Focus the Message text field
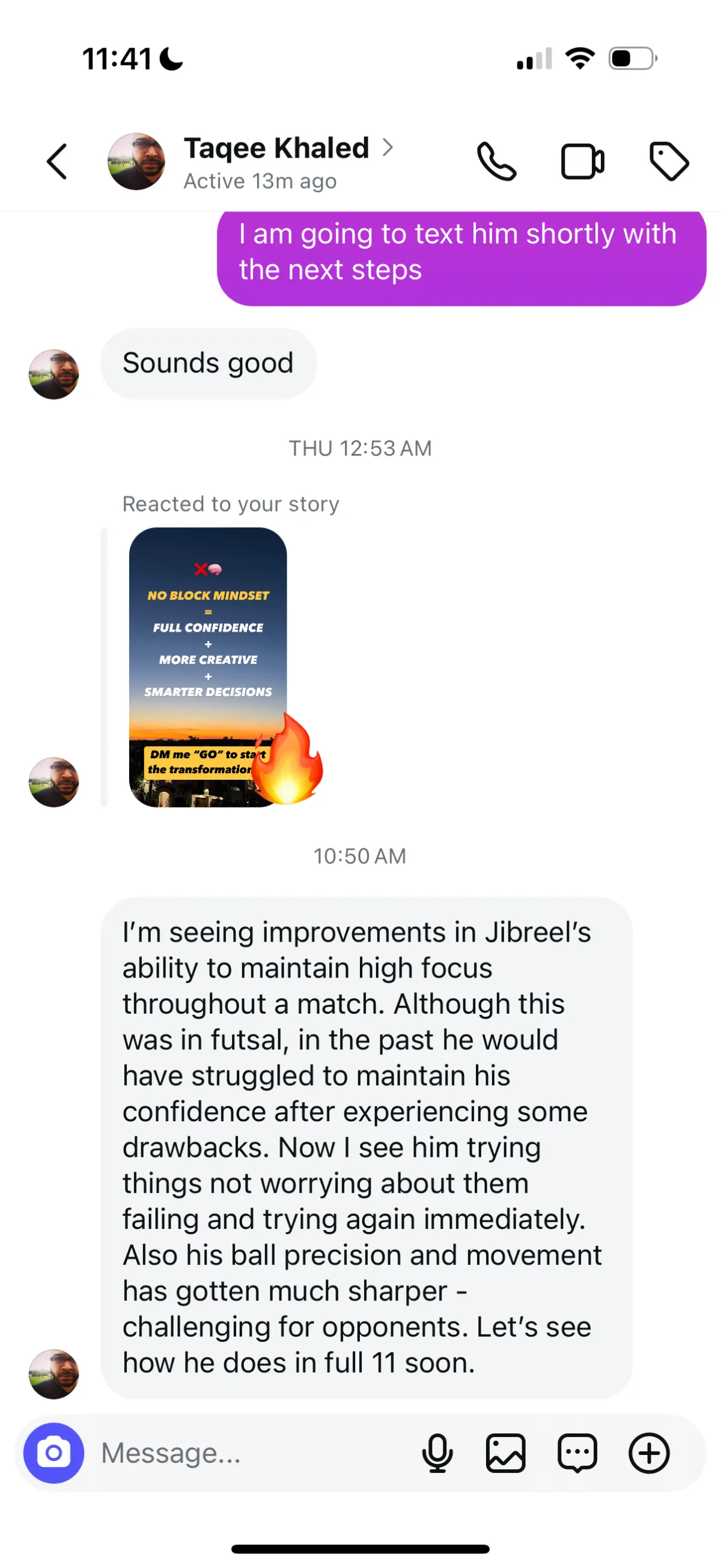Viewport: 721px width, 1568px height. (249, 1453)
